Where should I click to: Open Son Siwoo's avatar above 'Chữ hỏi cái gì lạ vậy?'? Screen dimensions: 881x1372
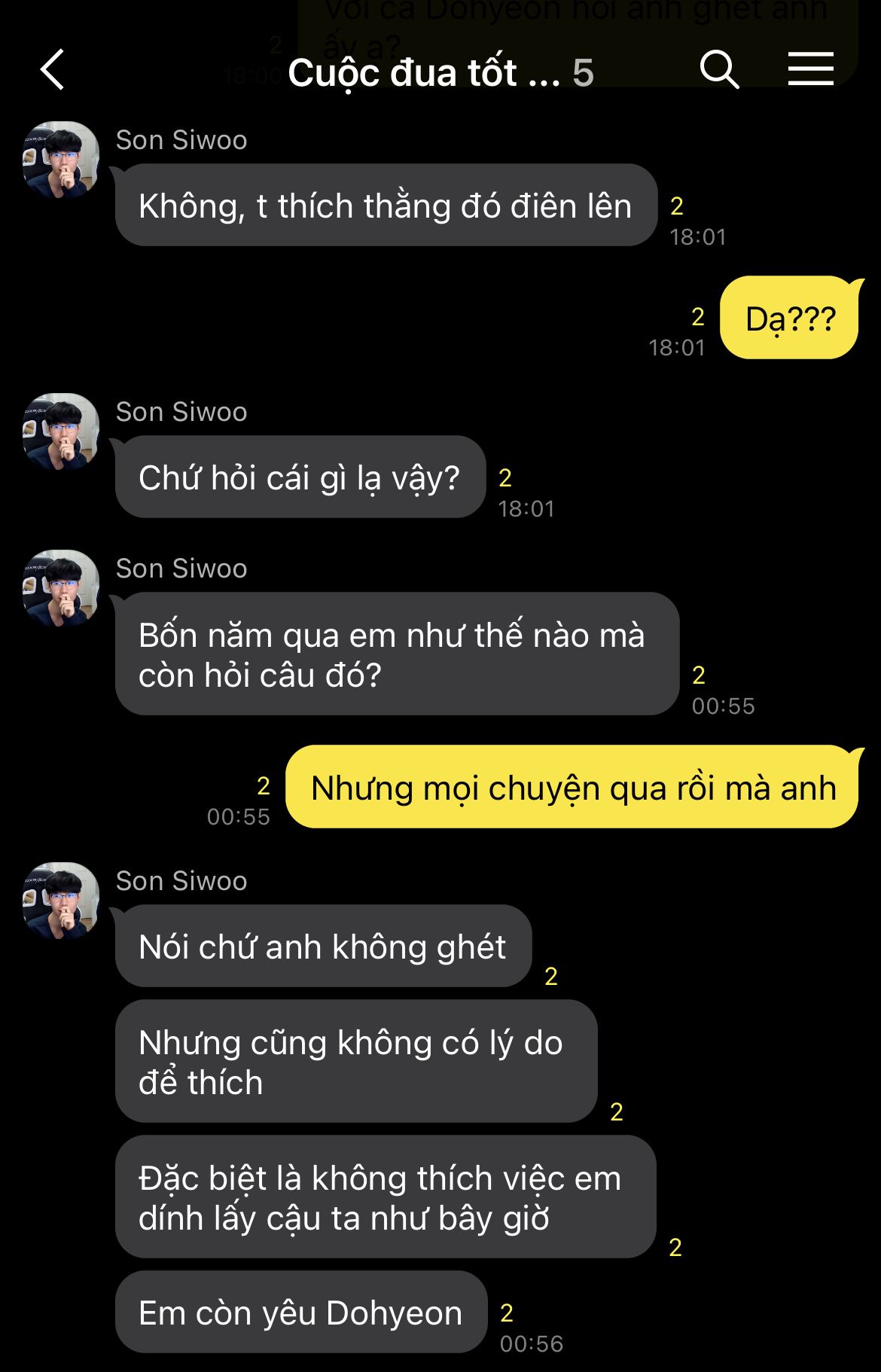[x=61, y=431]
